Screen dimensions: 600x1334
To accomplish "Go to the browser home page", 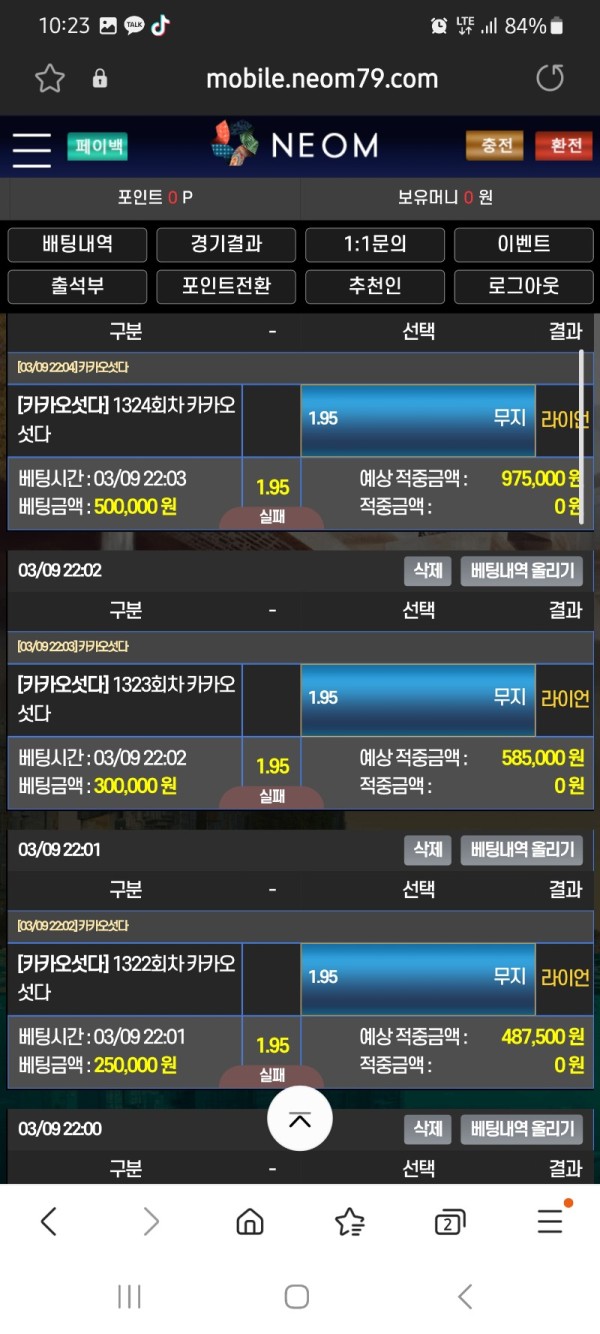I will click(250, 1222).
